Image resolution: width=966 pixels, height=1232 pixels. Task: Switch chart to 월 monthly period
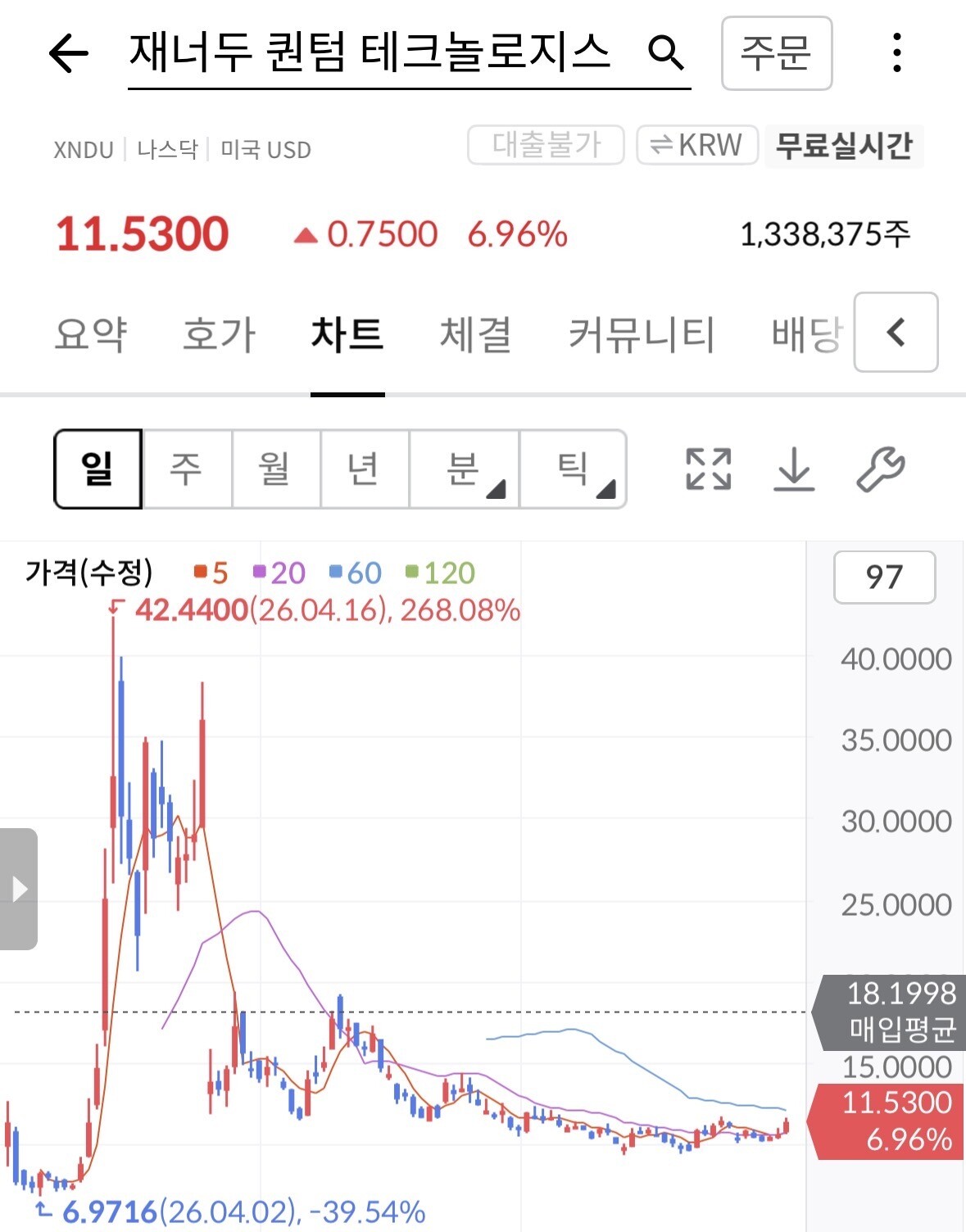click(x=275, y=469)
